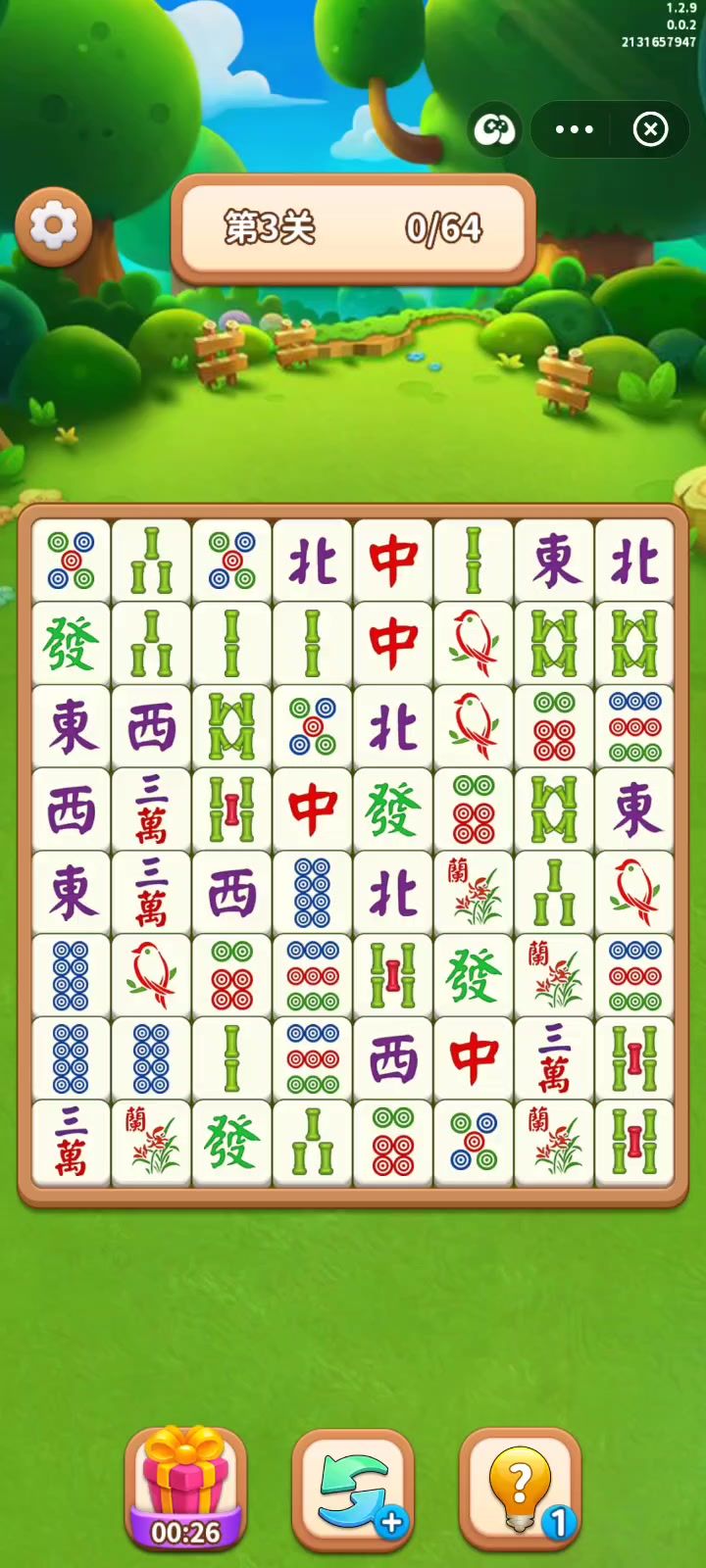Select the 三萬 tile in the bottom-left corner

click(x=71, y=1142)
